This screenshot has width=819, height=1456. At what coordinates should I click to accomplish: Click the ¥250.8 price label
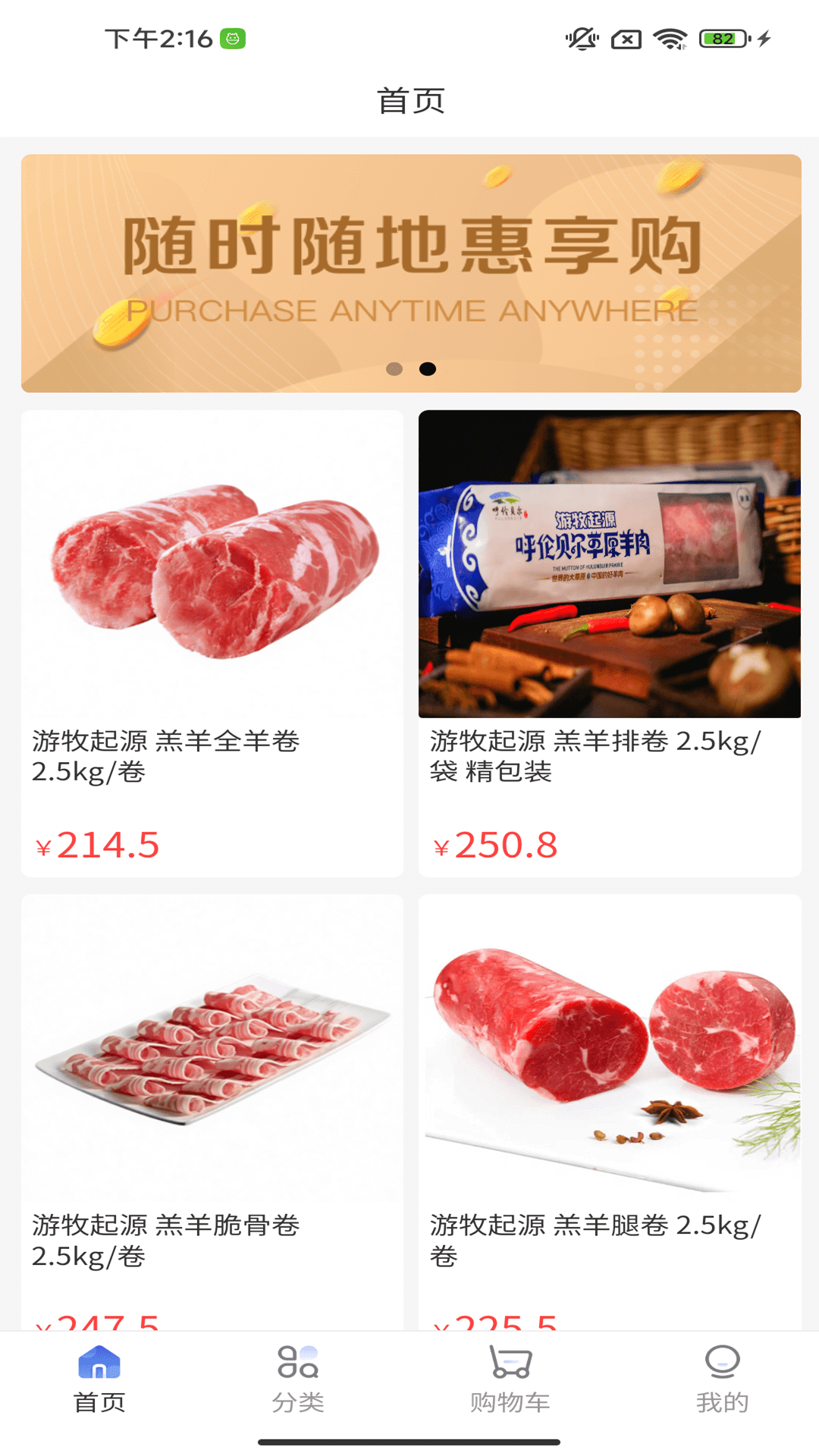coord(496,846)
